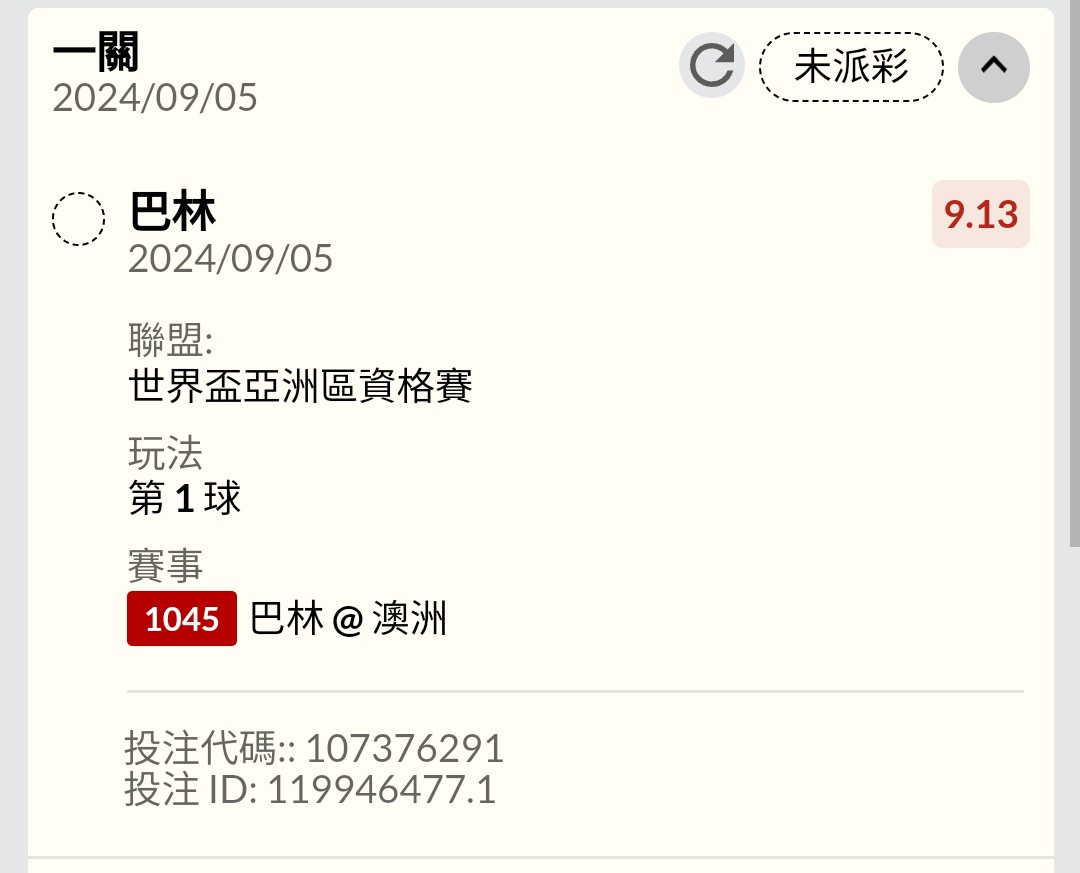Tap the 未派彩 status chip
Screen dimensions: 1080x873
(x=851, y=67)
